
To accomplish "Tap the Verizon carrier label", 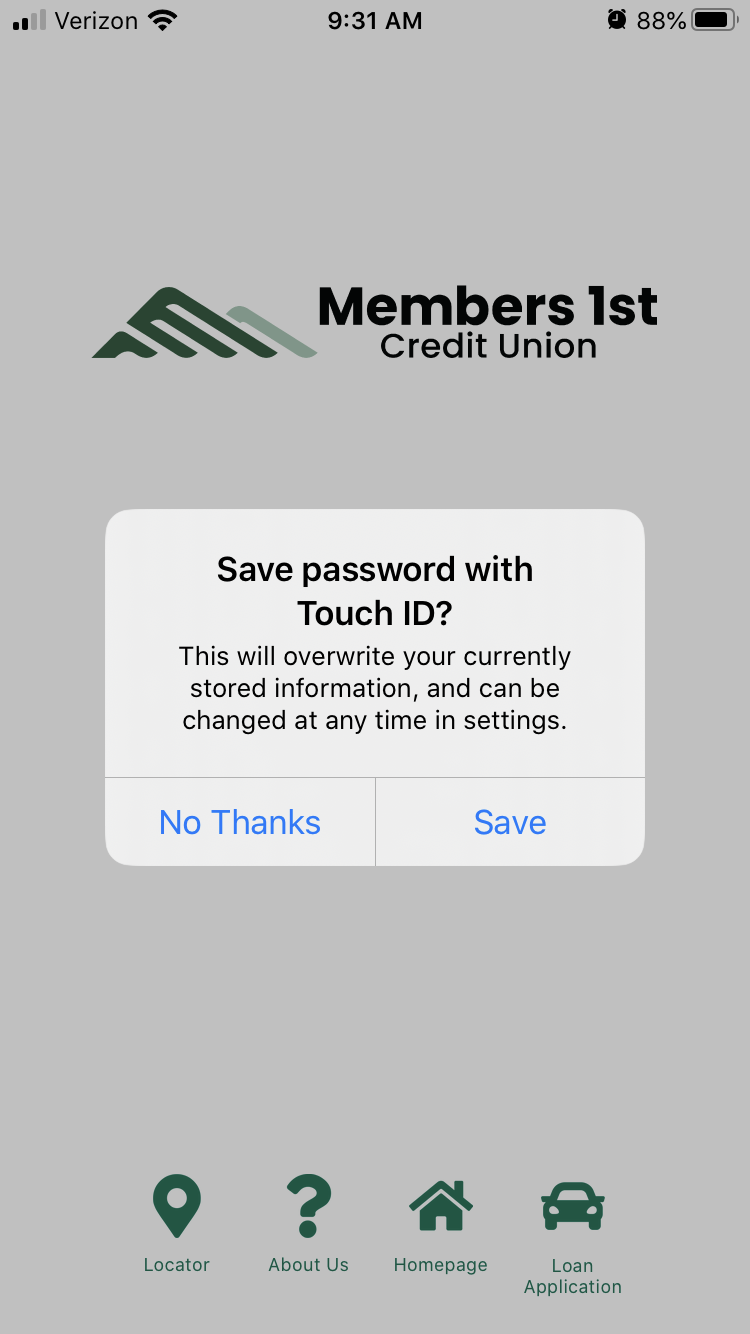I will 97,20.
